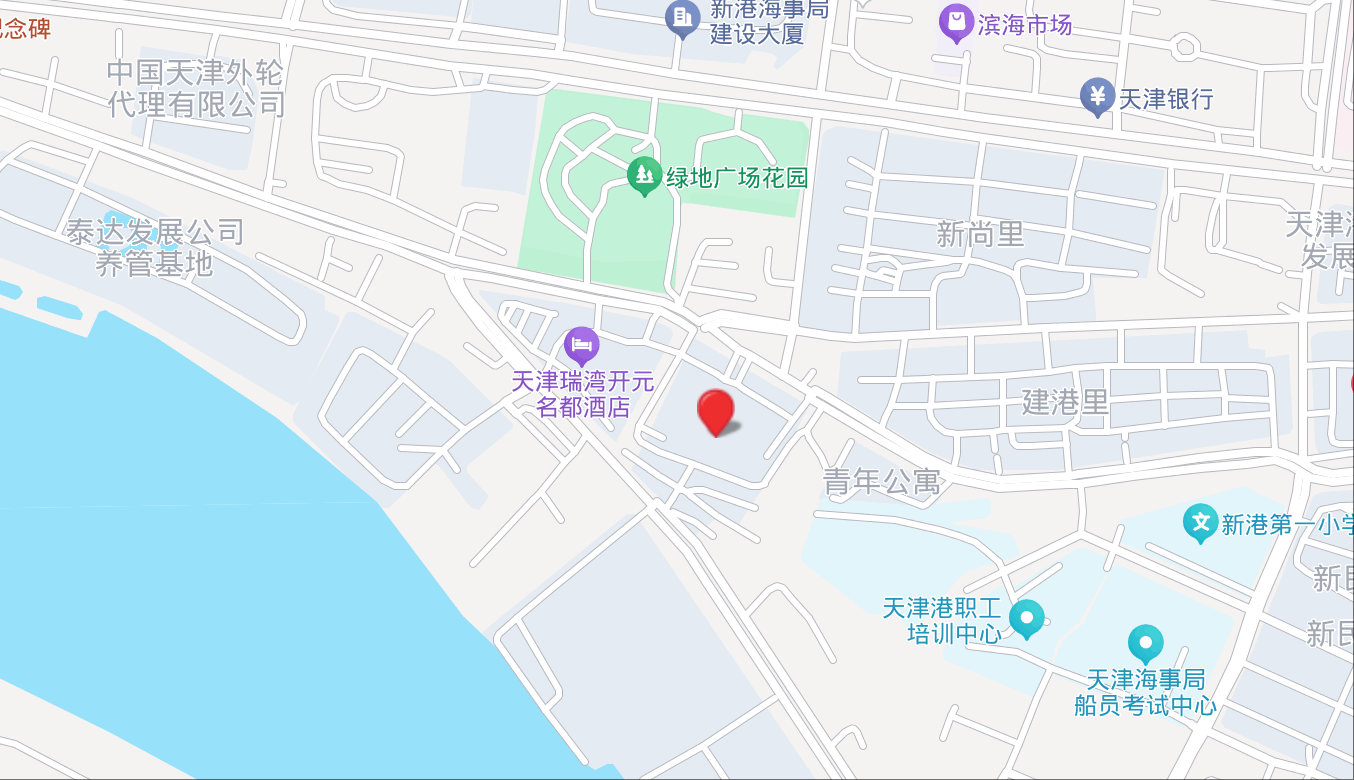
Task: Select 新港海事局建设大厦 building marker
Action: pyautogui.click(x=683, y=19)
